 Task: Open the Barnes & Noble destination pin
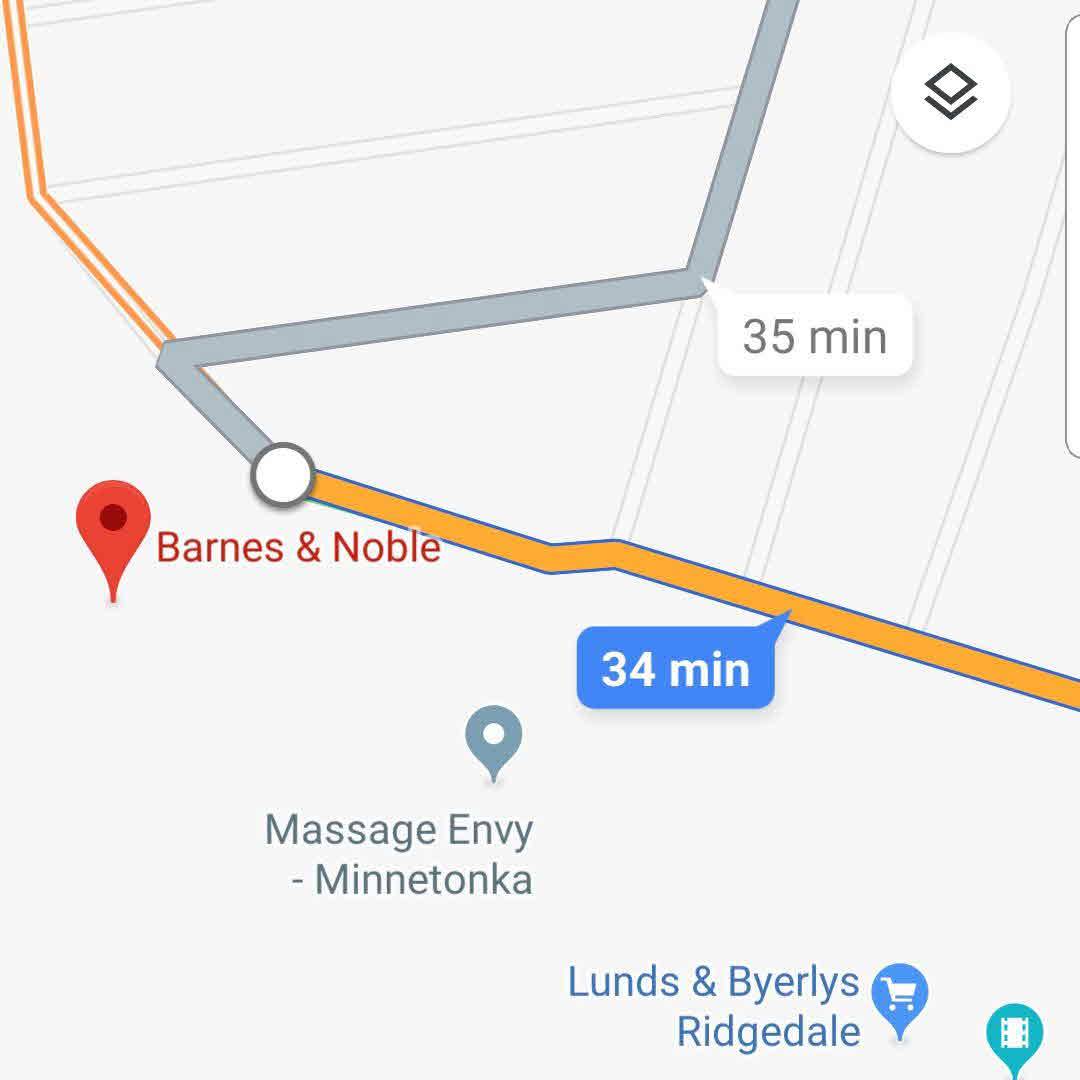[x=113, y=526]
